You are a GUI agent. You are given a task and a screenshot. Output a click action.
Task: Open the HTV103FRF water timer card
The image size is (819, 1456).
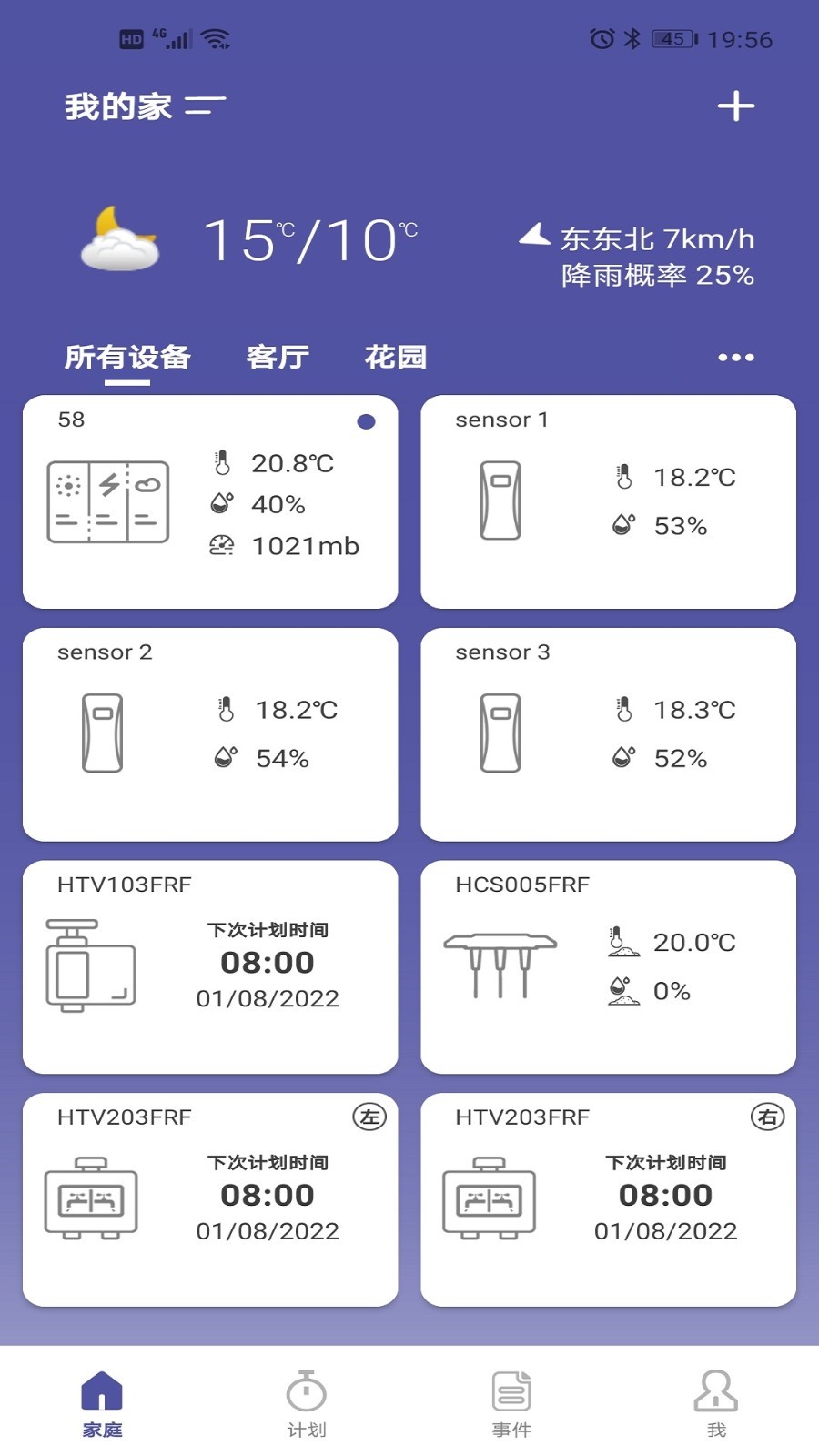click(210, 967)
